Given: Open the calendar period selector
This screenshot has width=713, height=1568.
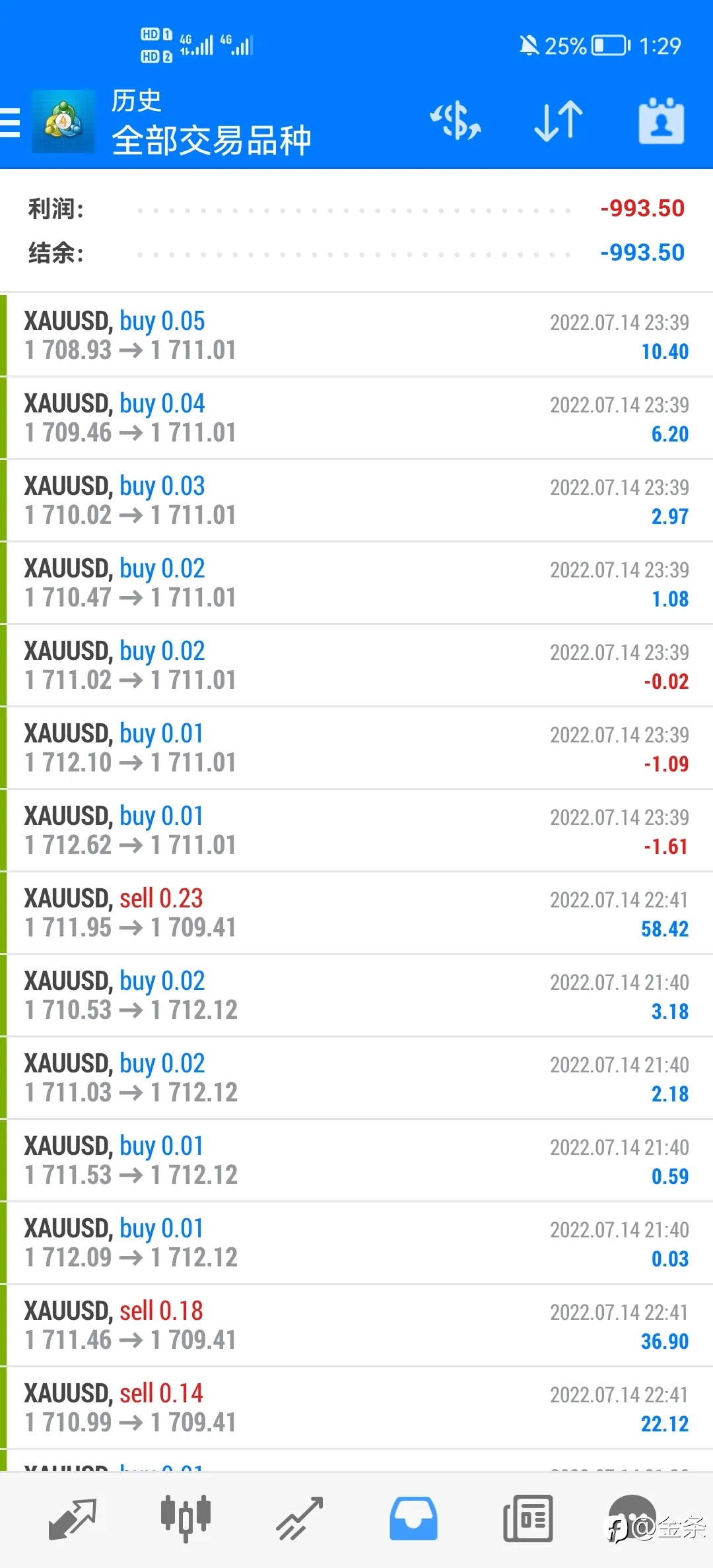Looking at the screenshot, I should pyautogui.click(x=661, y=121).
